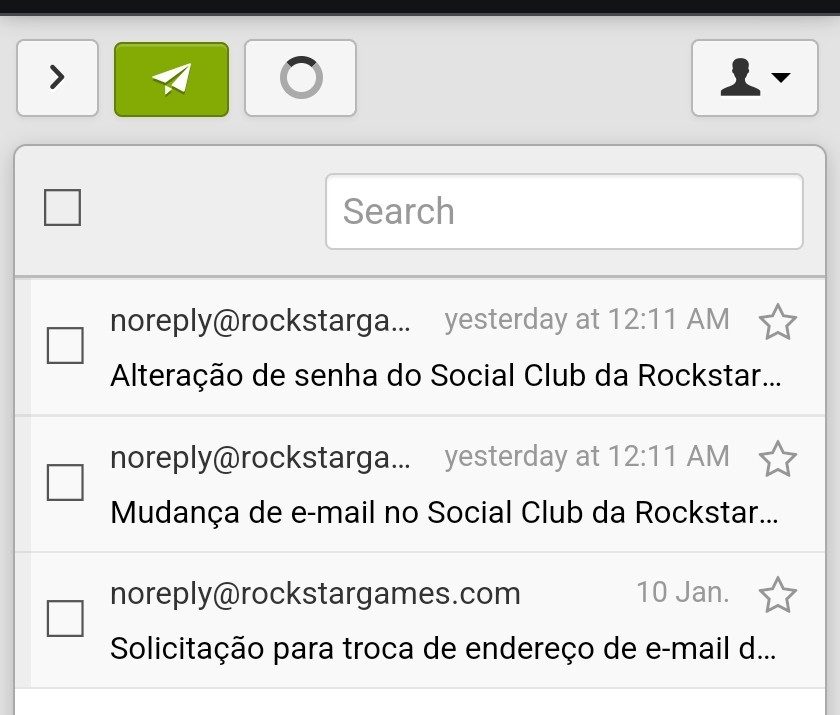Image resolution: width=840 pixels, height=715 pixels.
Task: Focus the Search field
Action: click(564, 211)
